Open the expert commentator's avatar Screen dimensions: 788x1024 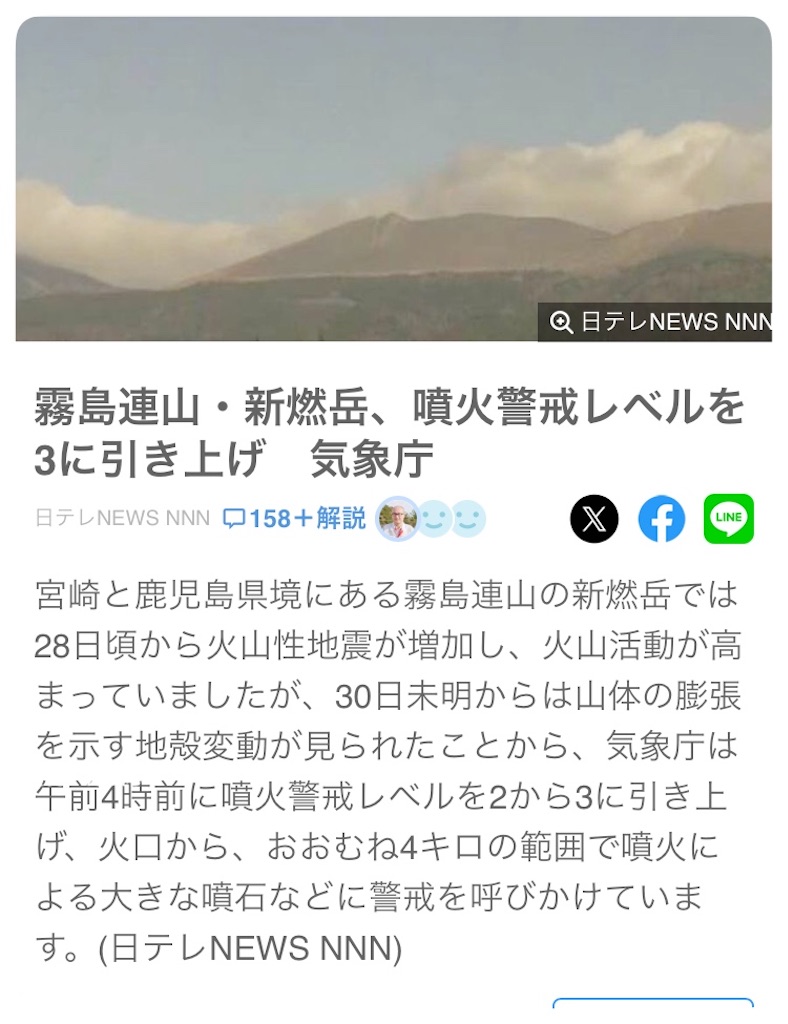(x=394, y=518)
